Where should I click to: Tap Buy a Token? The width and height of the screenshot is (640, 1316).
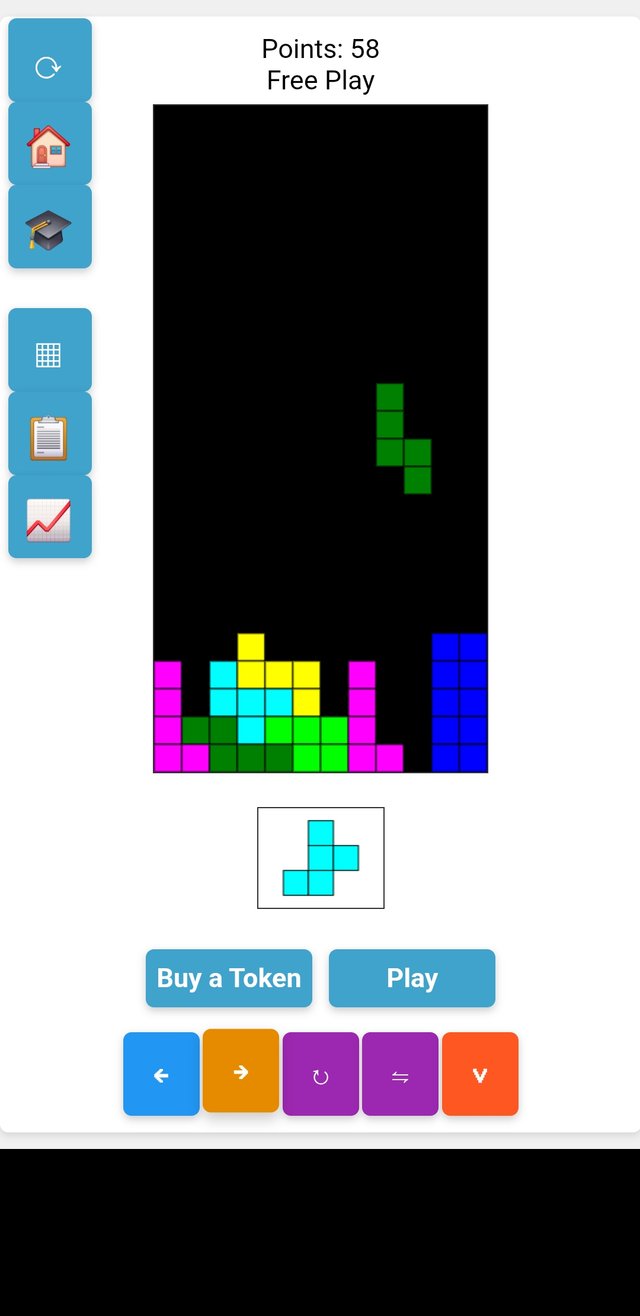tap(229, 978)
